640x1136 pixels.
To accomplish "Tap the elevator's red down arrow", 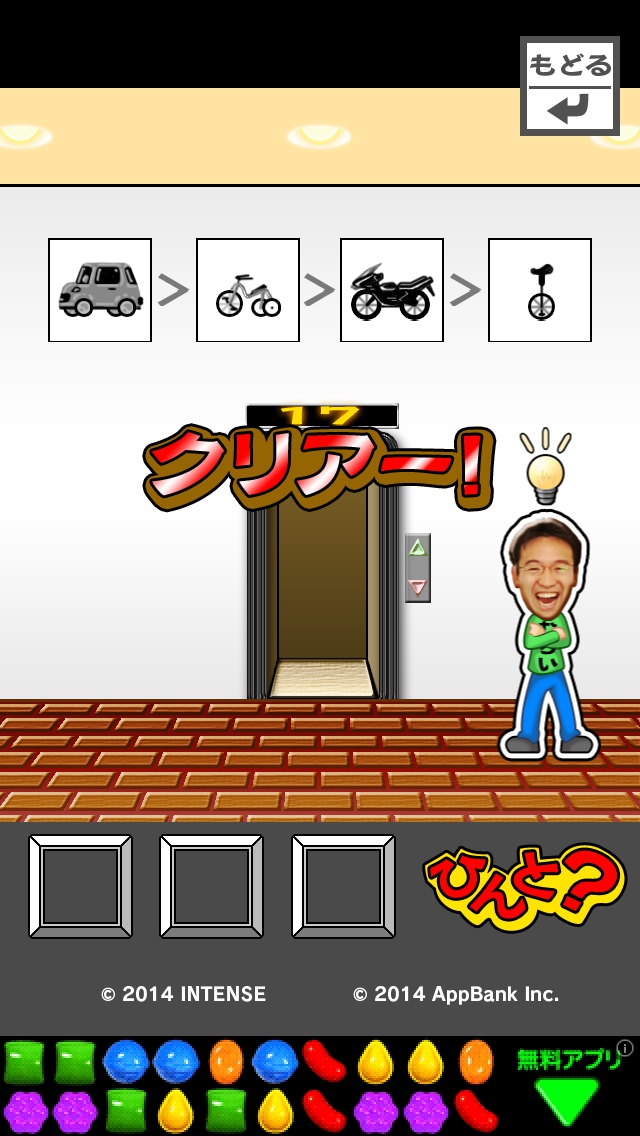I will tap(418, 587).
